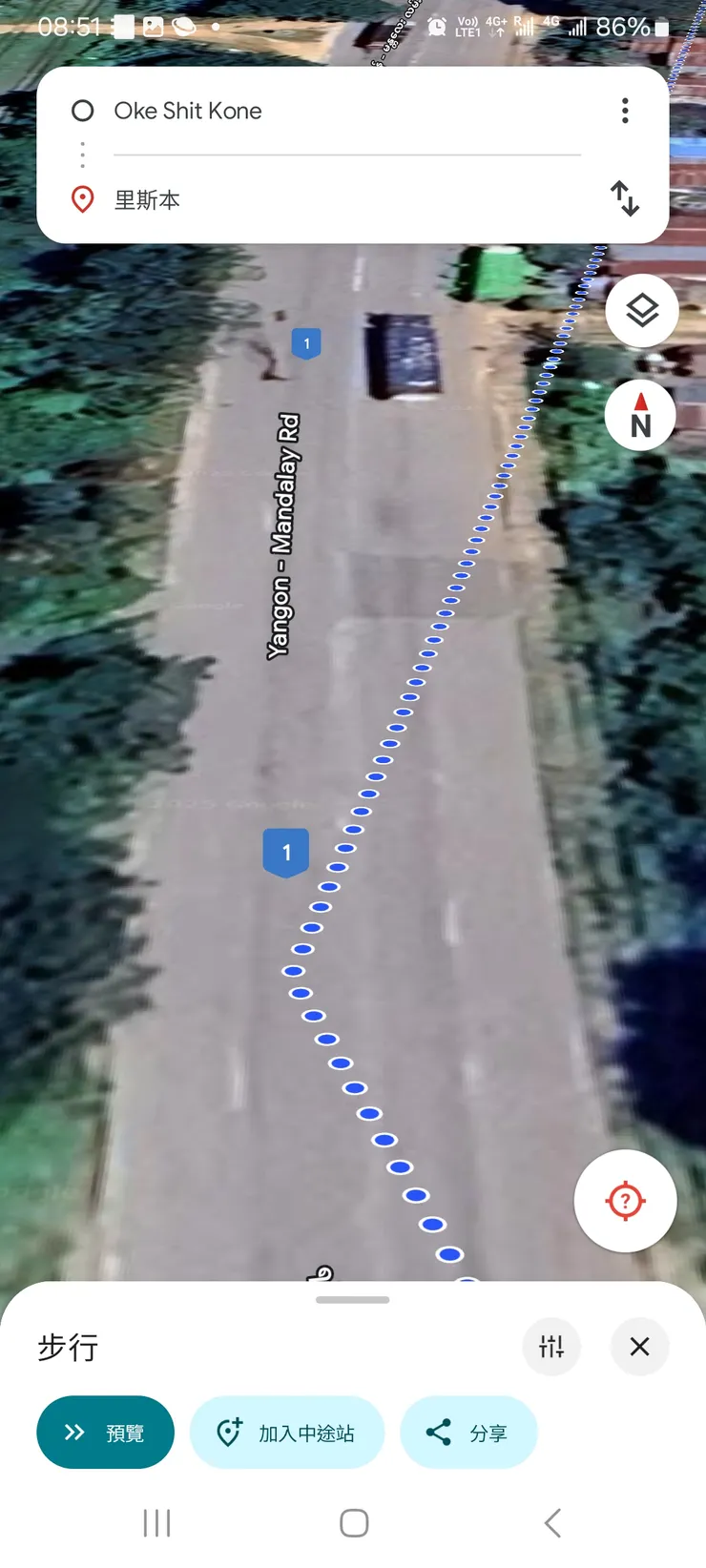The height and width of the screenshot is (1568, 706).
Task: Open the map layers selector
Action: tap(642, 311)
